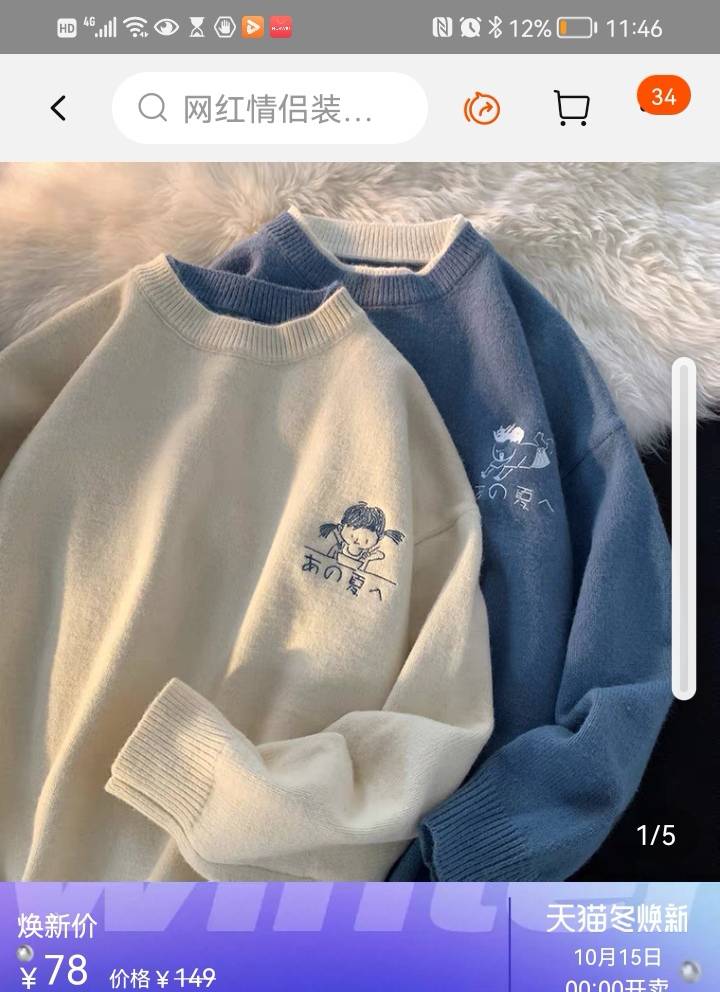Open the search box with 网红情侣装
Viewport: 720px width, 992px height.
click(270, 108)
